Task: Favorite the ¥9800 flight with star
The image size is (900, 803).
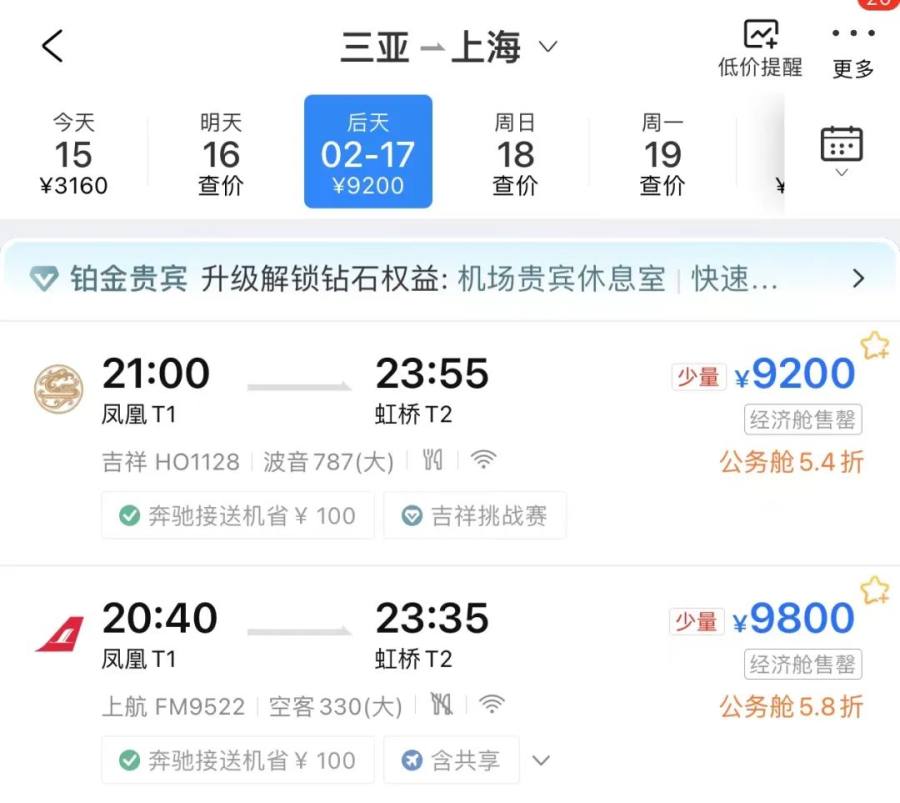Action: [875, 590]
